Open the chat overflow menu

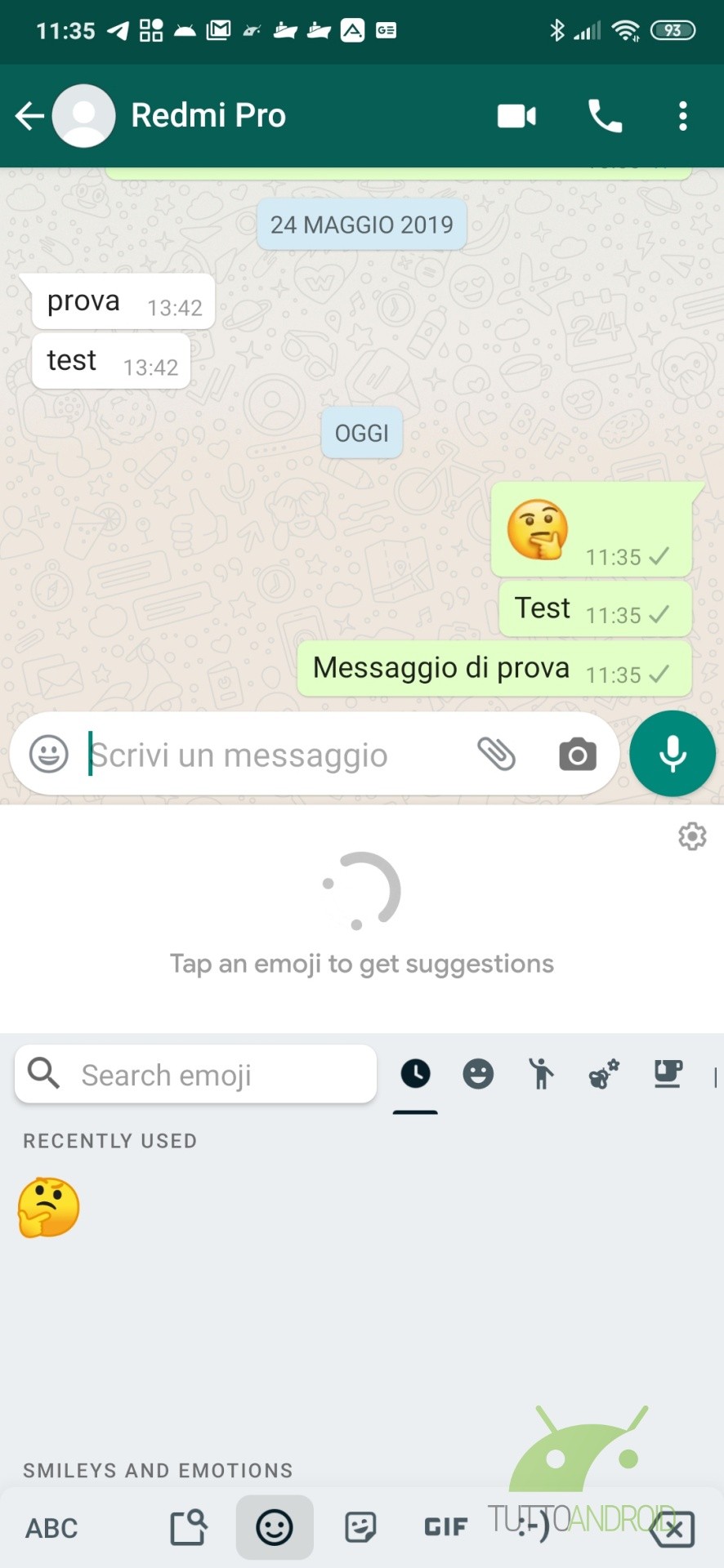click(683, 116)
